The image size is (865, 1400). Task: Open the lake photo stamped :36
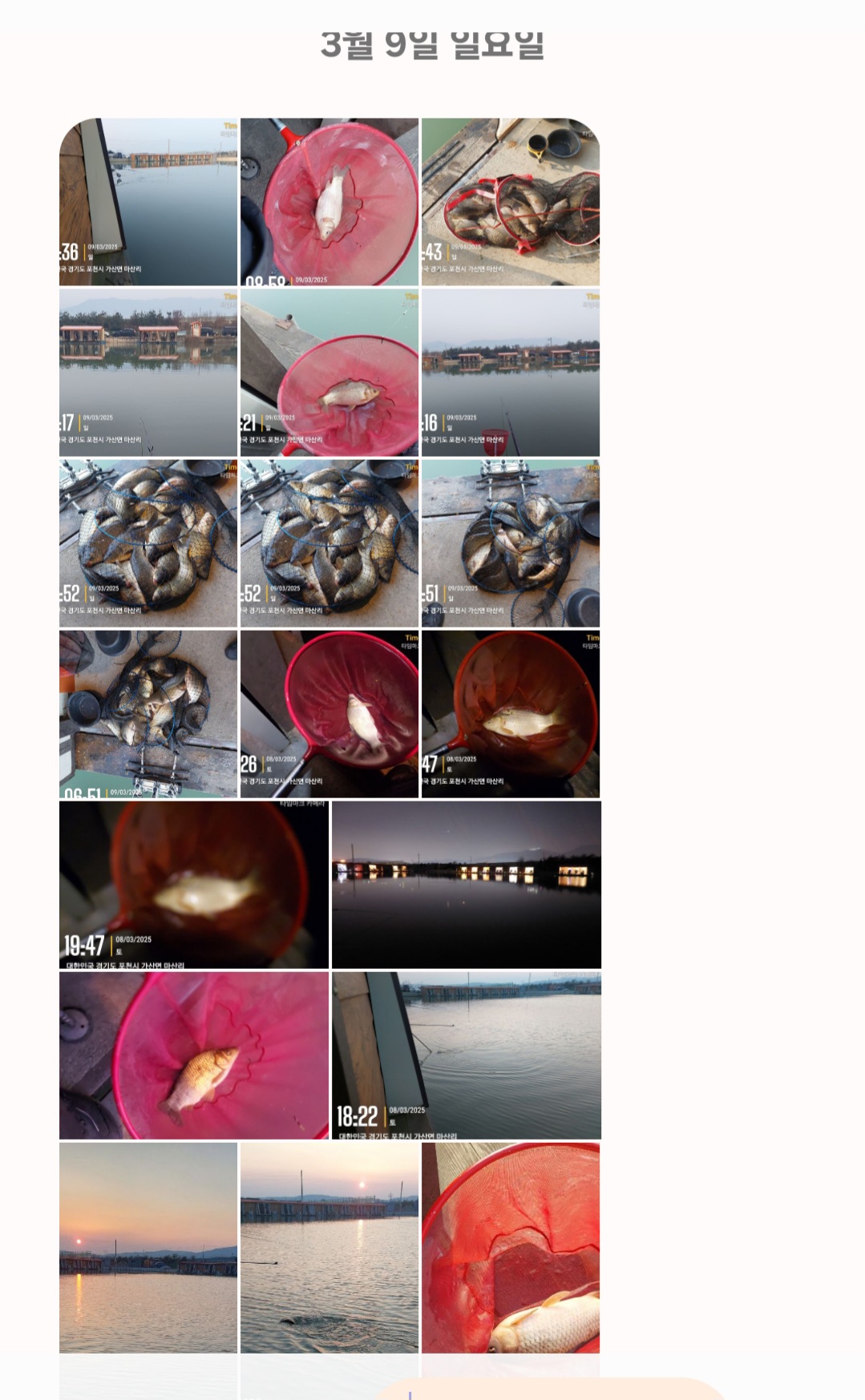pyautogui.click(x=148, y=202)
